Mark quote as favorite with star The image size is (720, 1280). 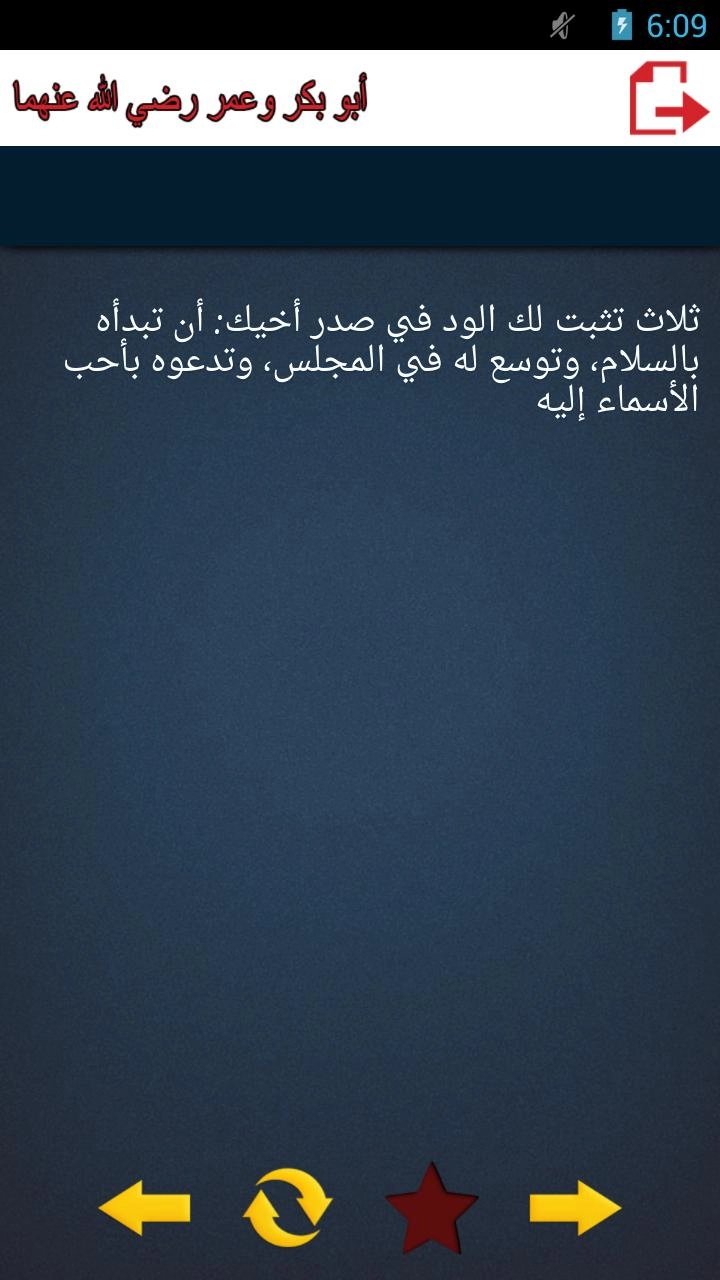(x=432, y=1208)
